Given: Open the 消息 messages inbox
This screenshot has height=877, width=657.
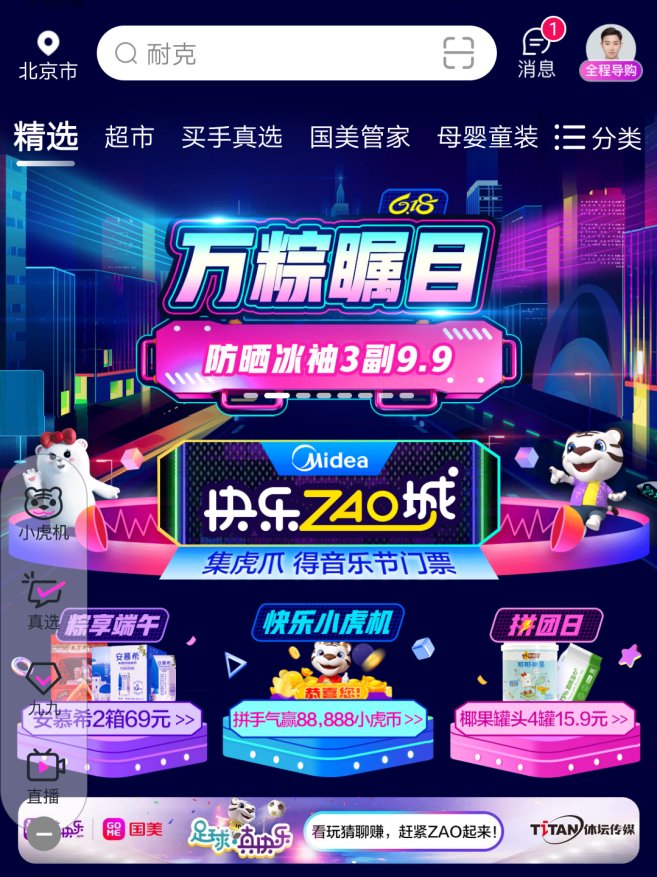Looking at the screenshot, I should (x=536, y=53).
